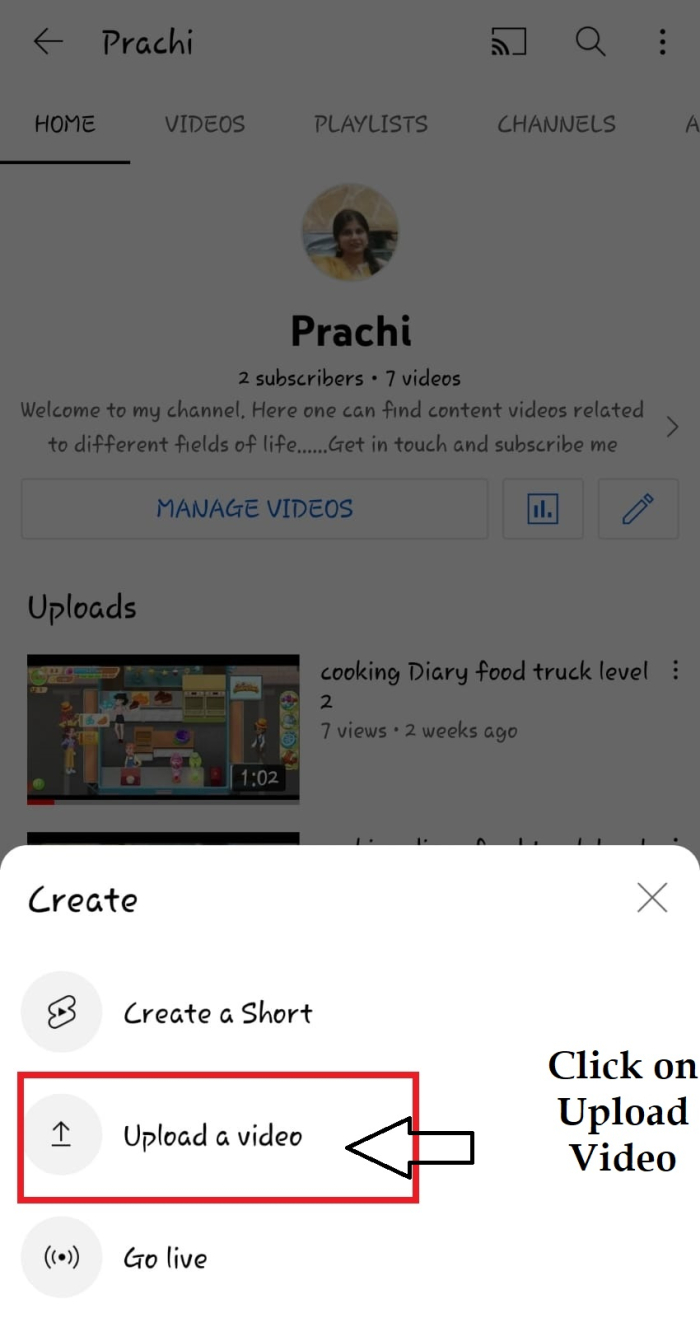Choose Upload a video
The width and height of the screenshot is (700, 1318).
click(212, 1136)
